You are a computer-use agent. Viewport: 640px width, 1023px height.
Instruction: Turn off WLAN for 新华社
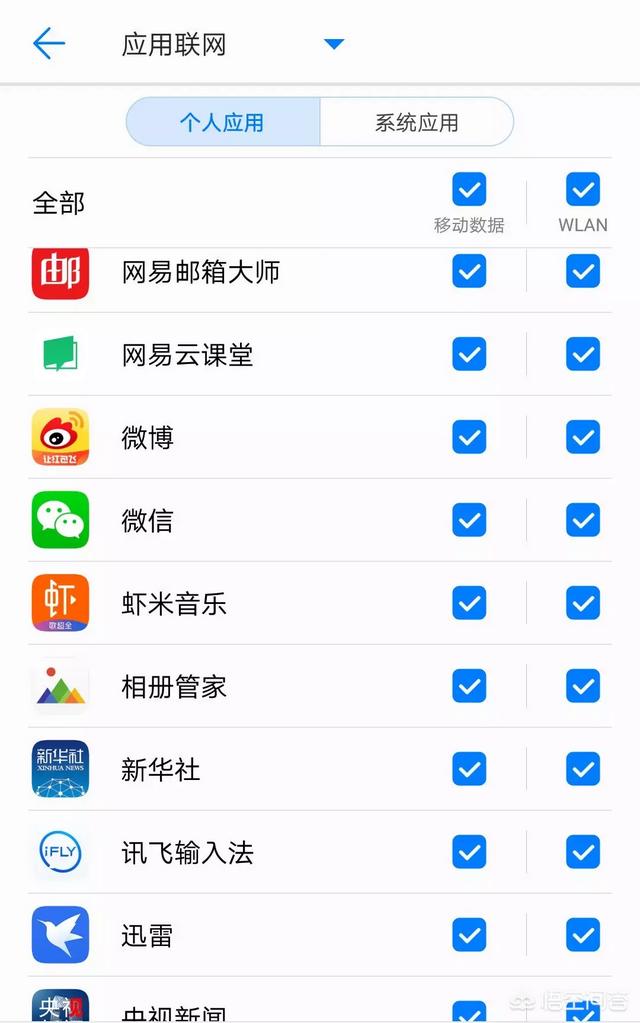coord(583,769)
